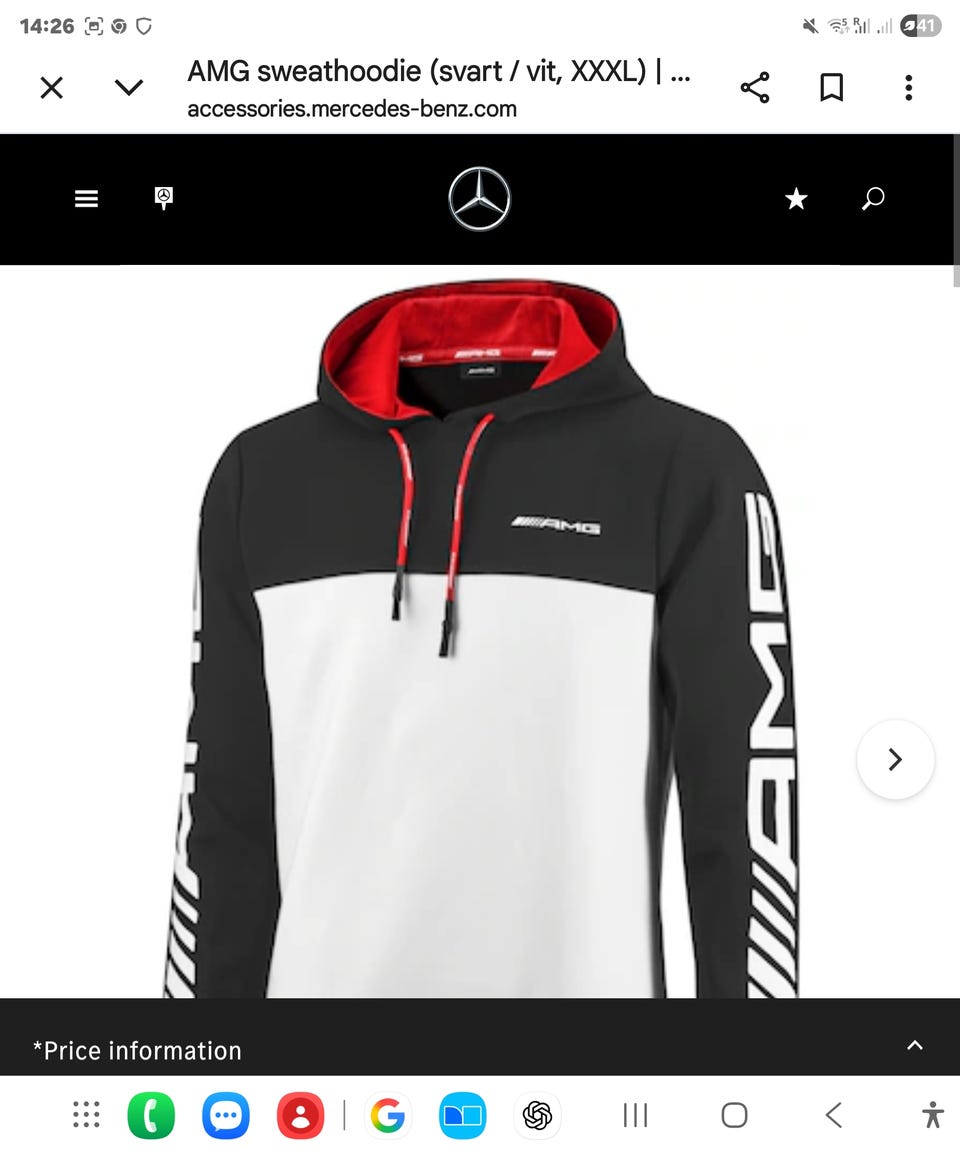Expand the Price information panel
960x1153 pixels.
point(914,1046)
